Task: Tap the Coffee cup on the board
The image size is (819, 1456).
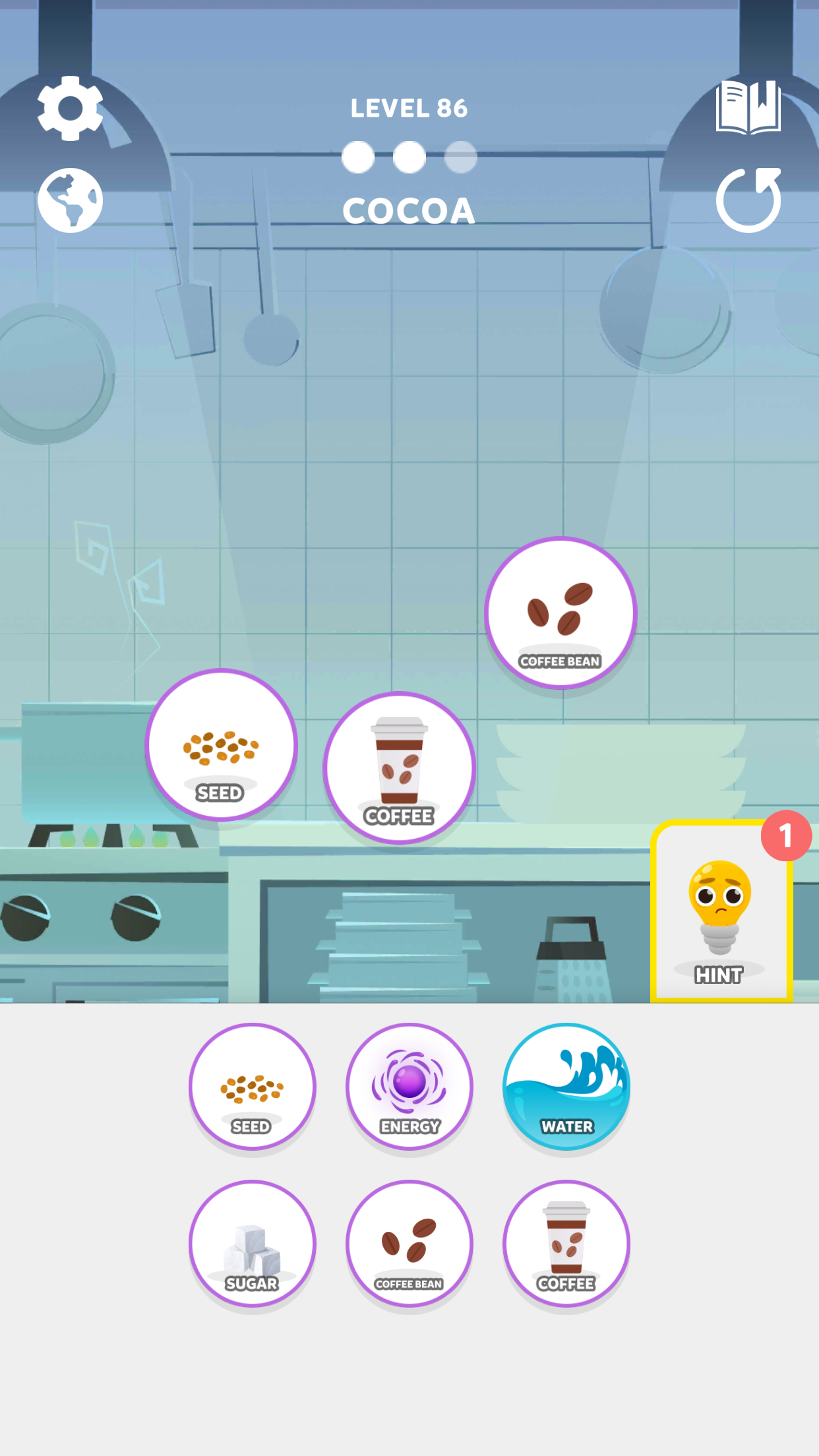Action: point(399,768)
